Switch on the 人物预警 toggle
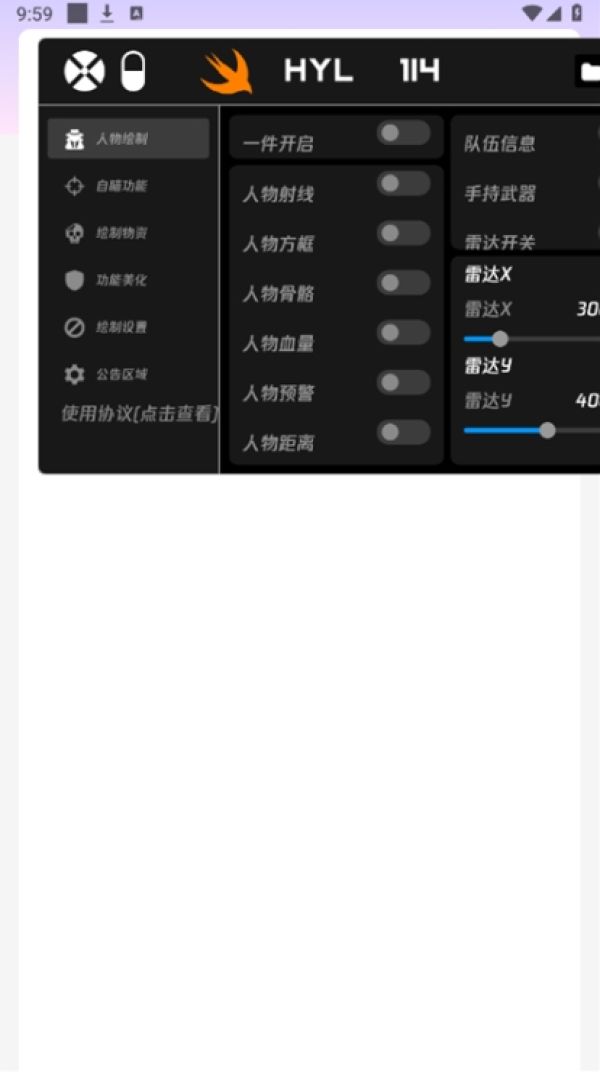The height and width of the screenshot is (1072, 600). tap(403, 383)
